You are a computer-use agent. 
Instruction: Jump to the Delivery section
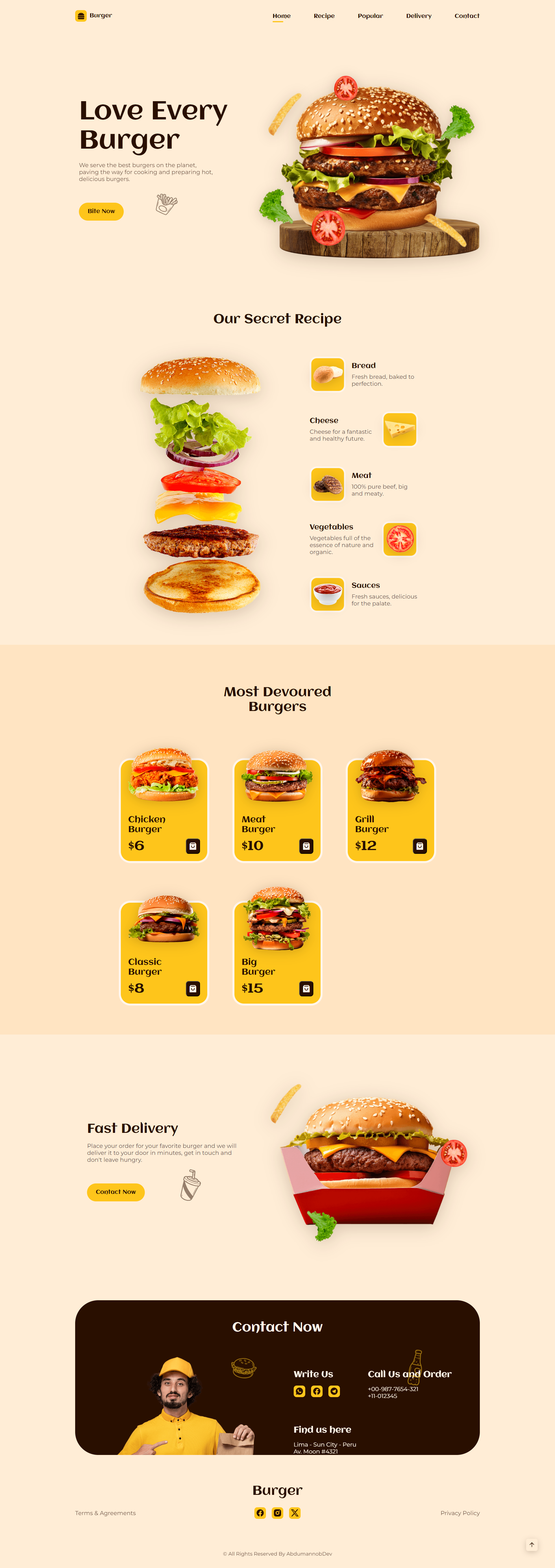[418, 16]
